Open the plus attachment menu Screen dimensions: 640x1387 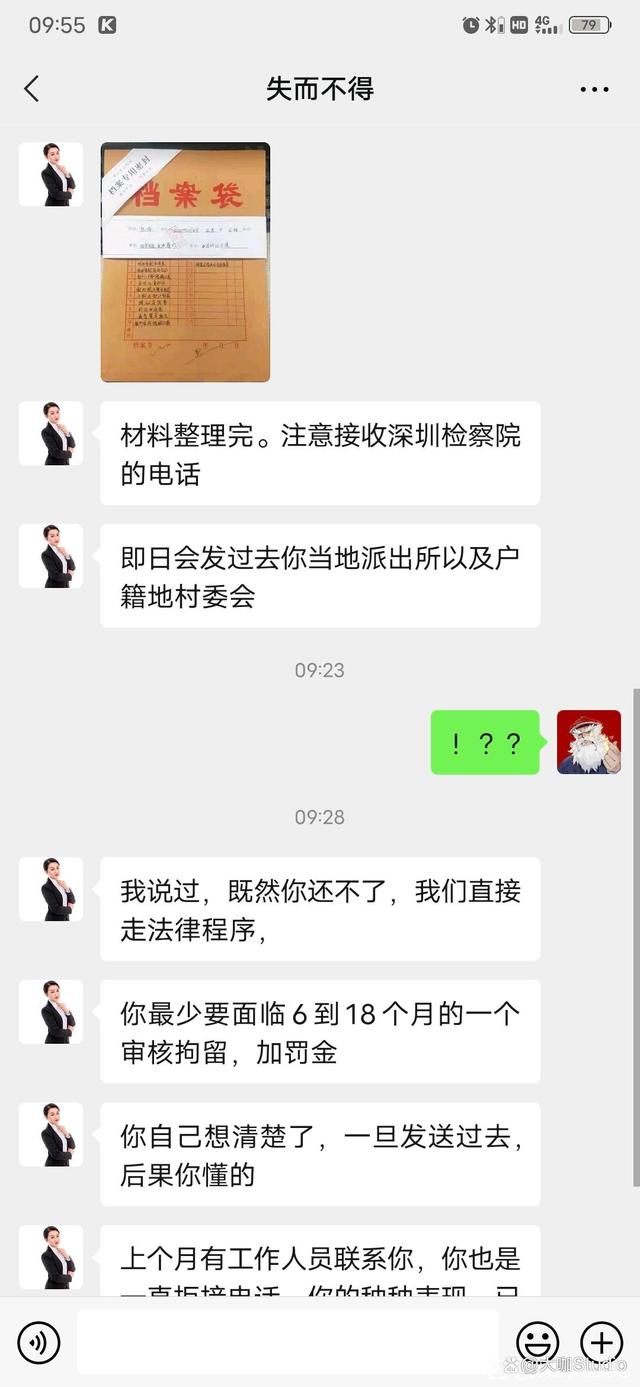point(602,1342)
